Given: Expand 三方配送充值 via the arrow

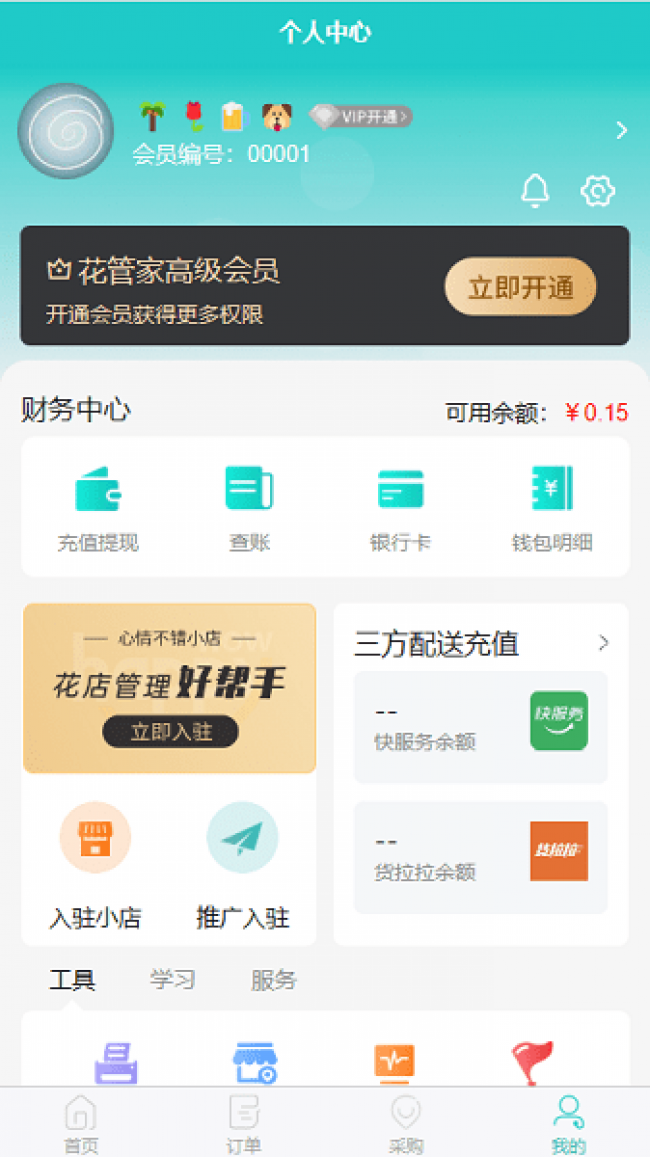Looking at the screenshot, I should pos(603,643).
